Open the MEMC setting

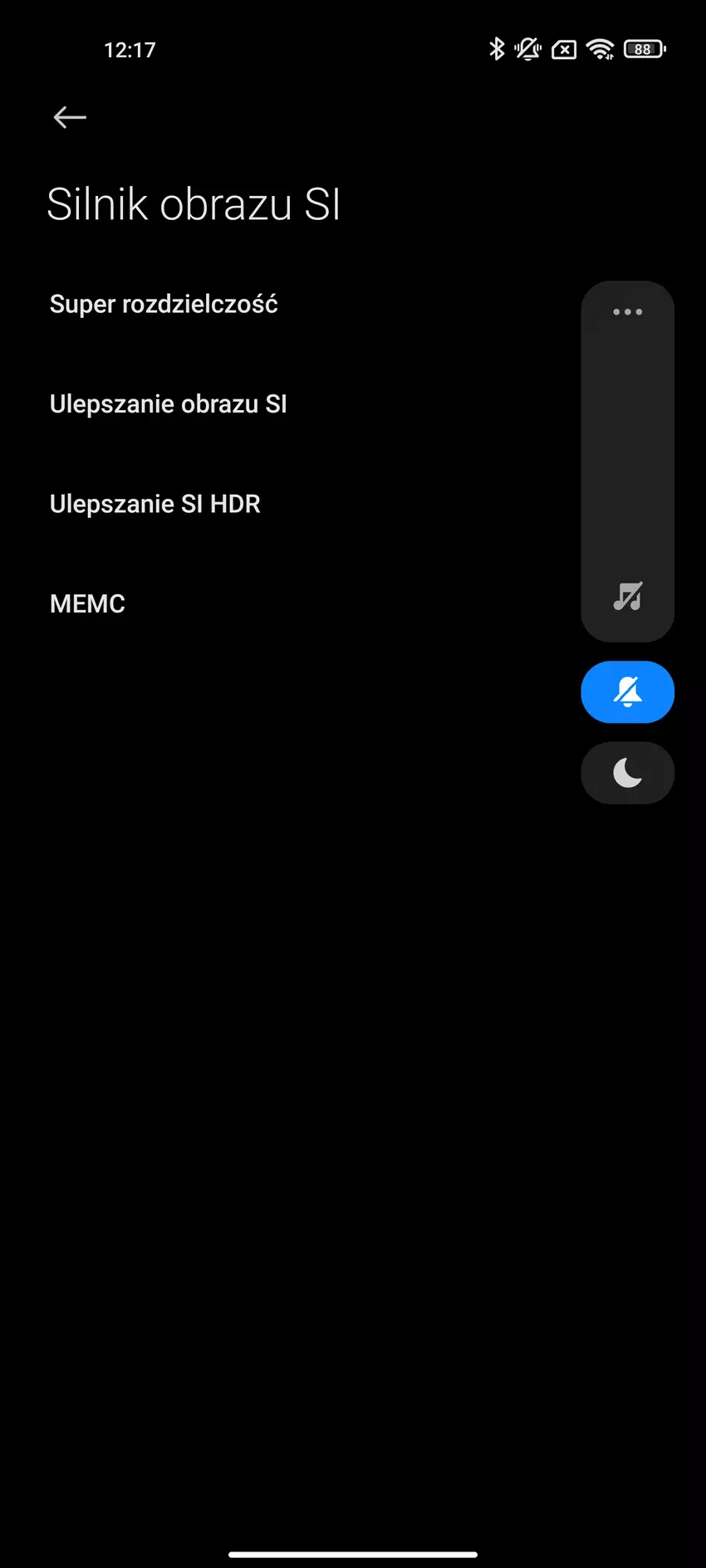point(88,603)
